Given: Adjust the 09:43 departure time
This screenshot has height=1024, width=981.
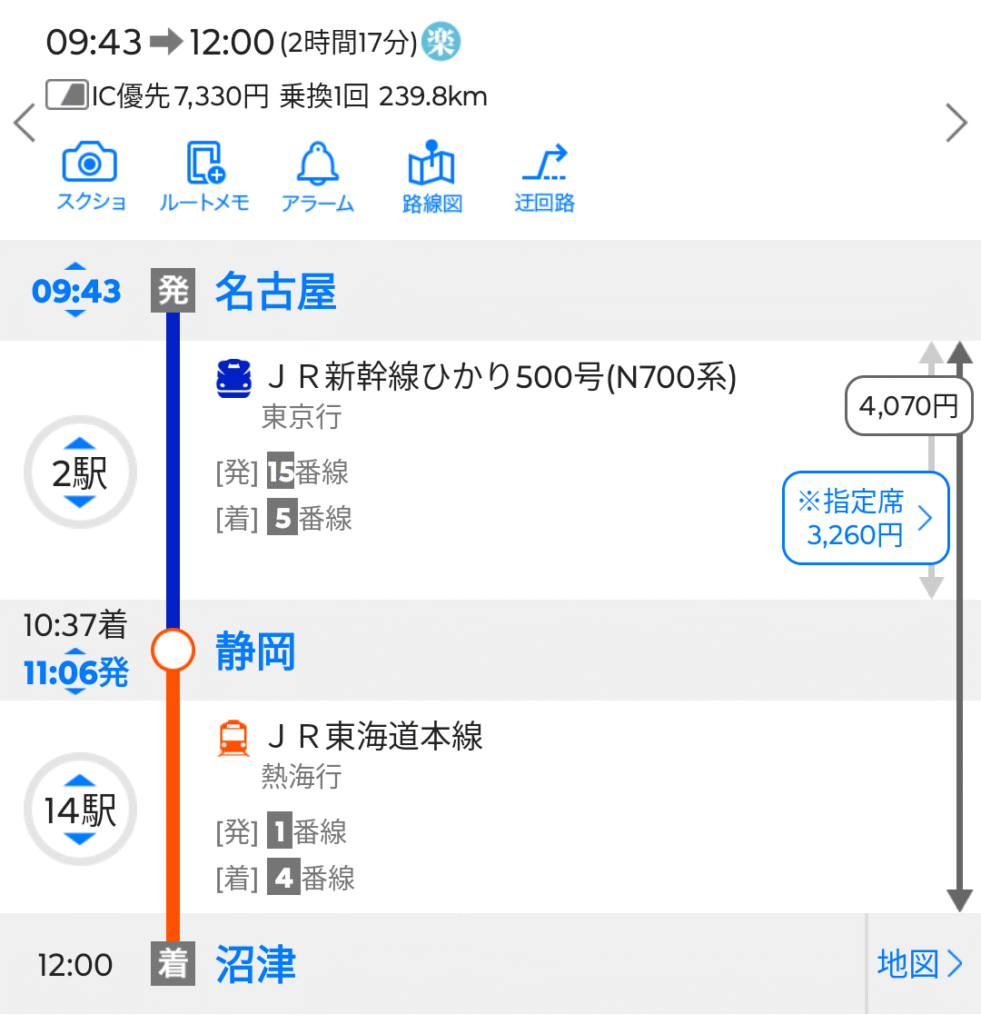Looking at the screenshot, I should tap(76, 291).
